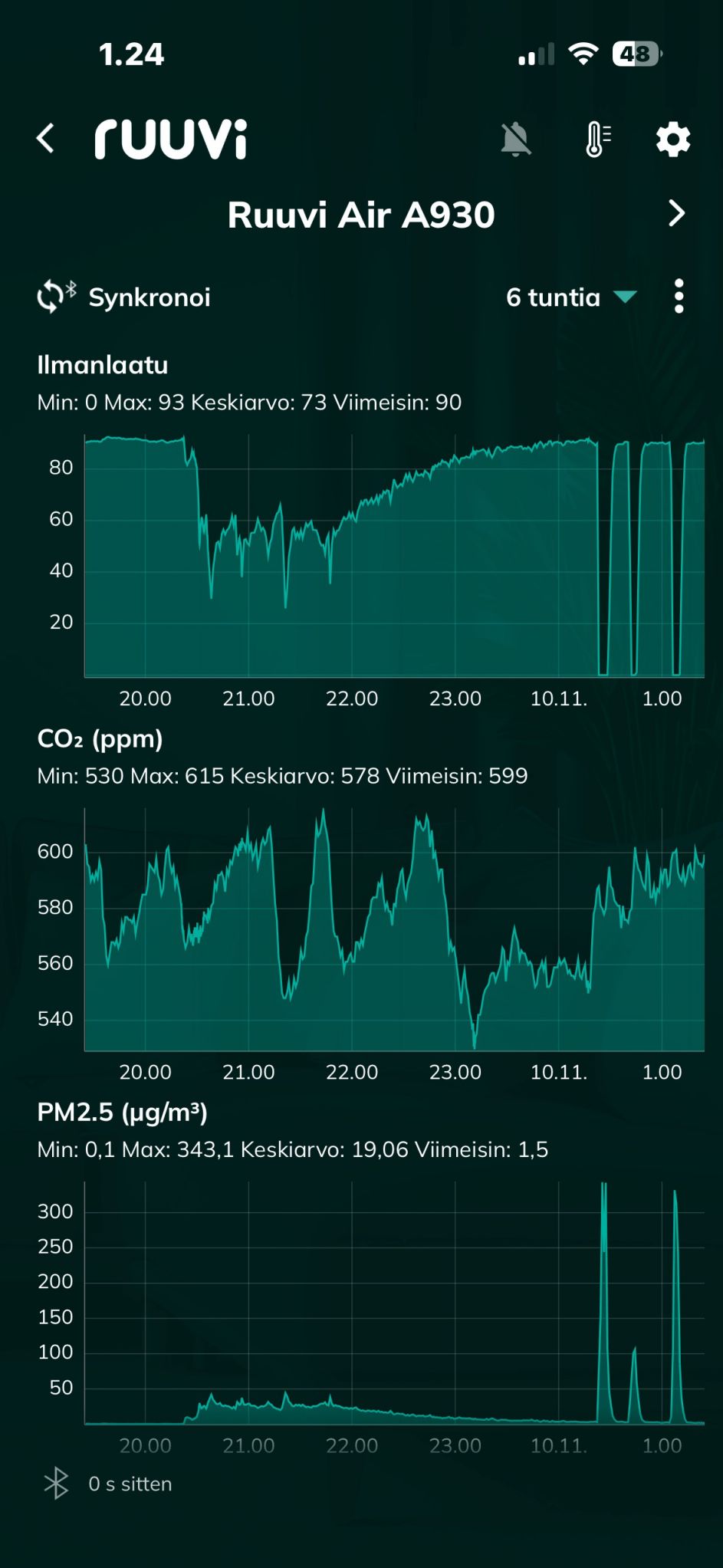Go to next sensor with the chevron
723x1568 pixels.
click(676, 214)
